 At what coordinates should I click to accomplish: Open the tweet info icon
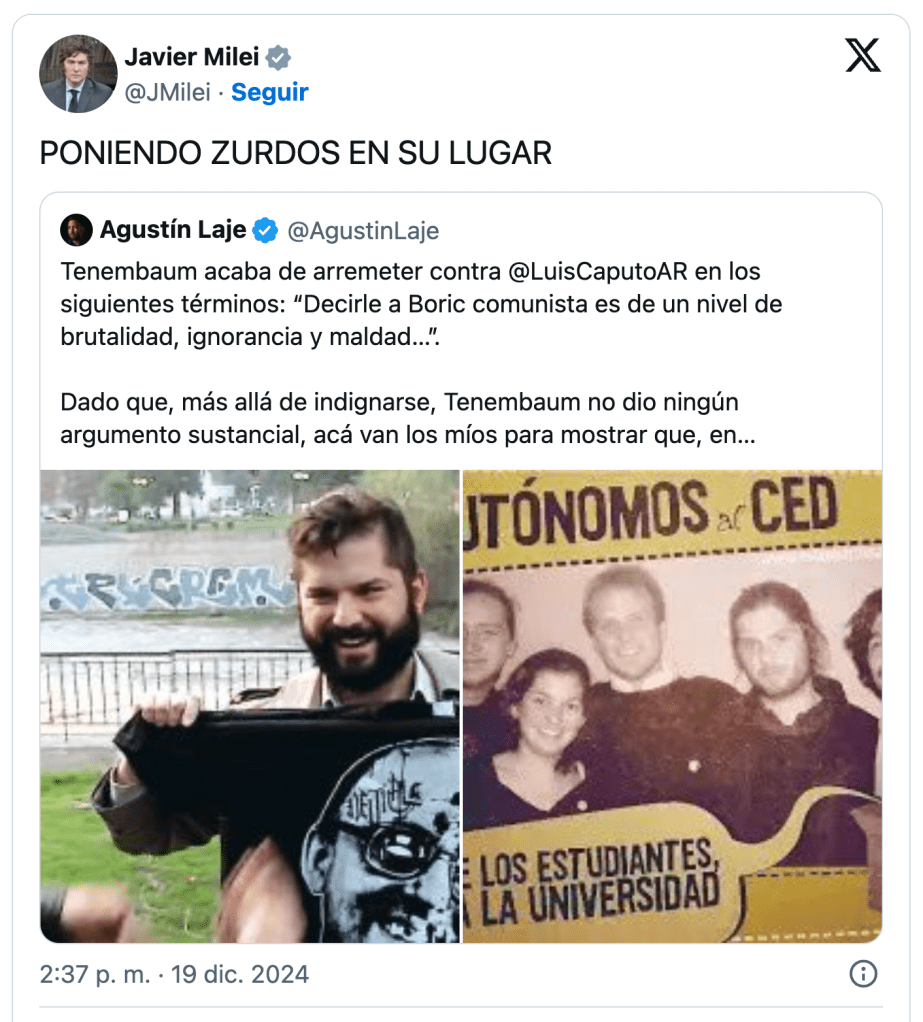pos(862,974)
